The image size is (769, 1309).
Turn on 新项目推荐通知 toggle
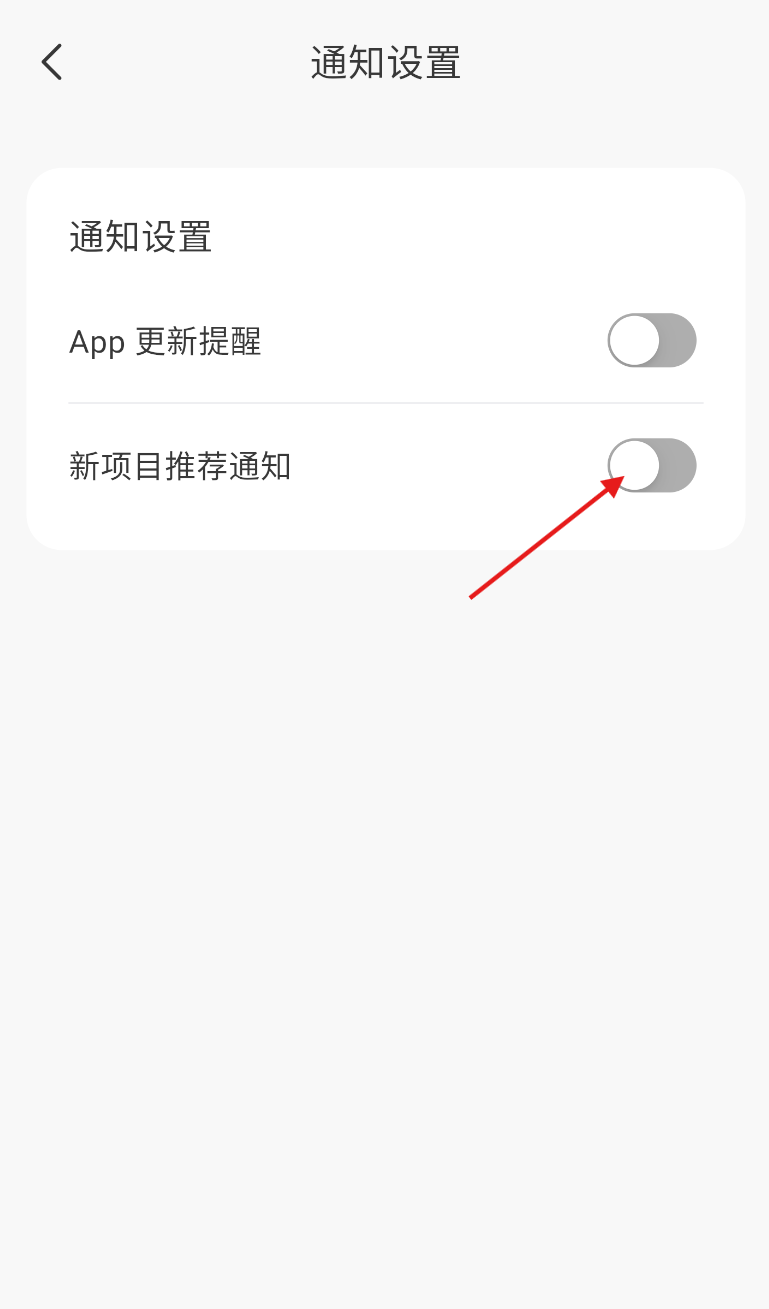point(652,465)
